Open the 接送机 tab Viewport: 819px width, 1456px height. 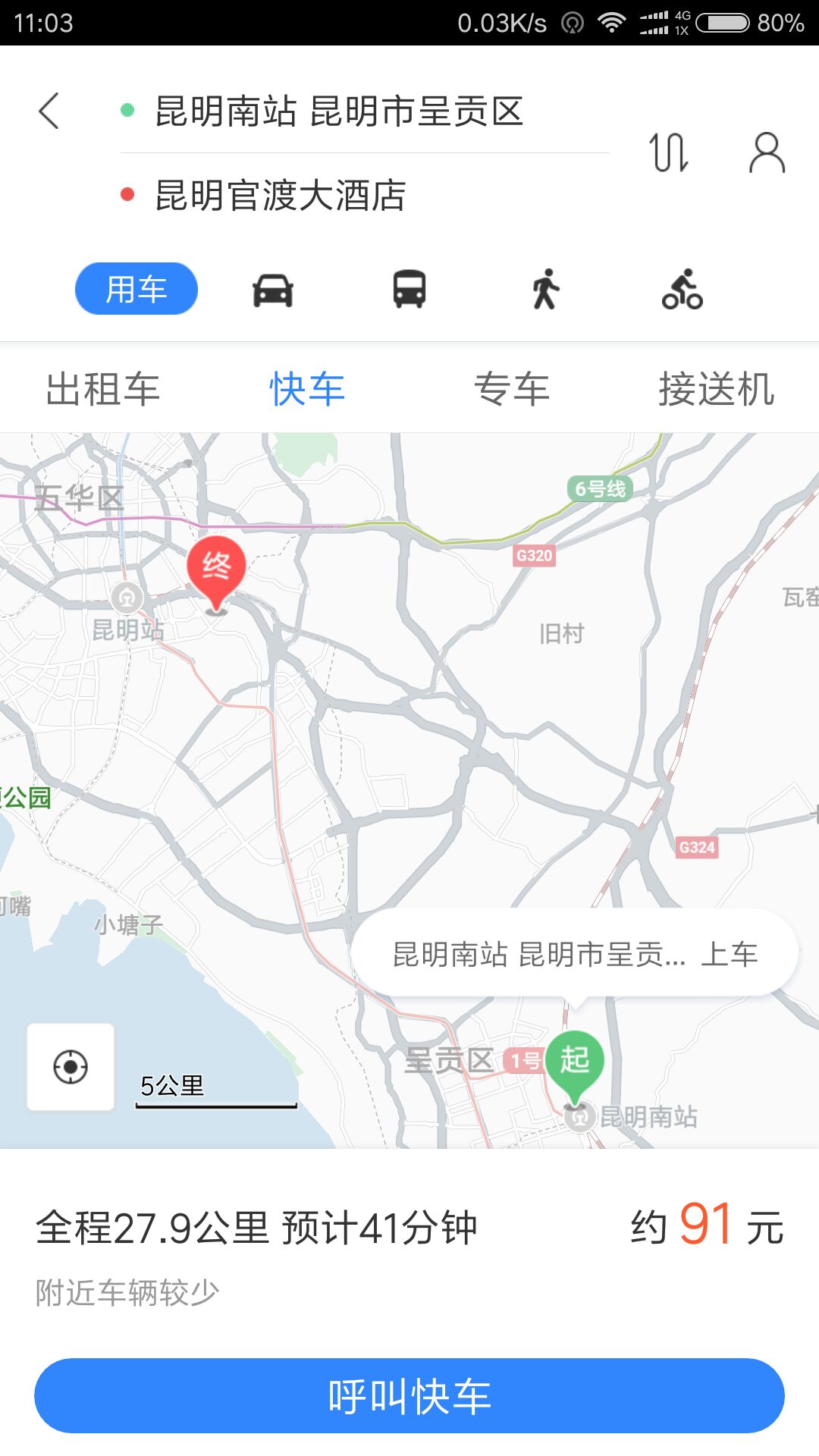tap(716, 390)
